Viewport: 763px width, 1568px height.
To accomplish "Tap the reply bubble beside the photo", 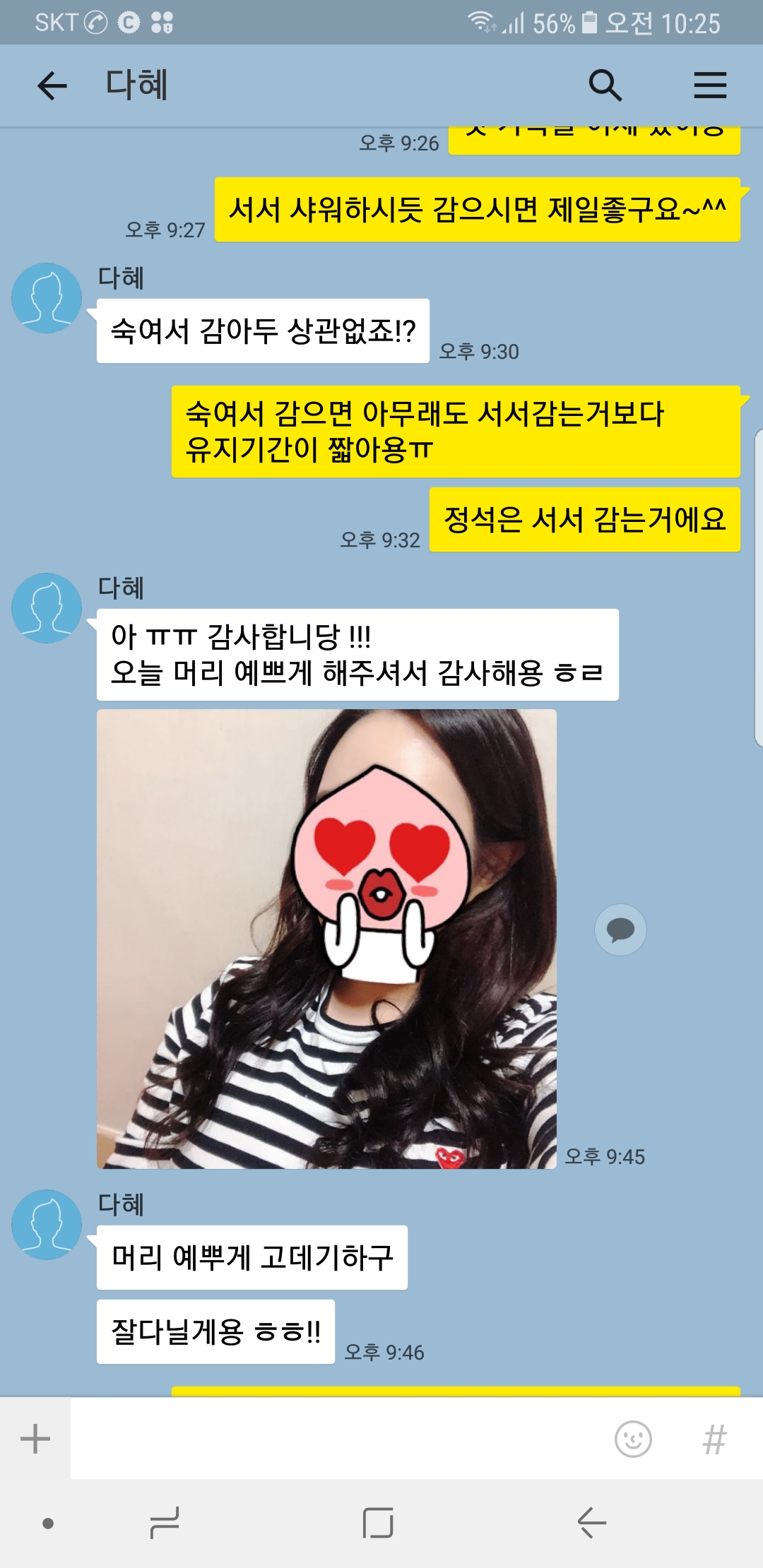I will (x=620, y=929).
